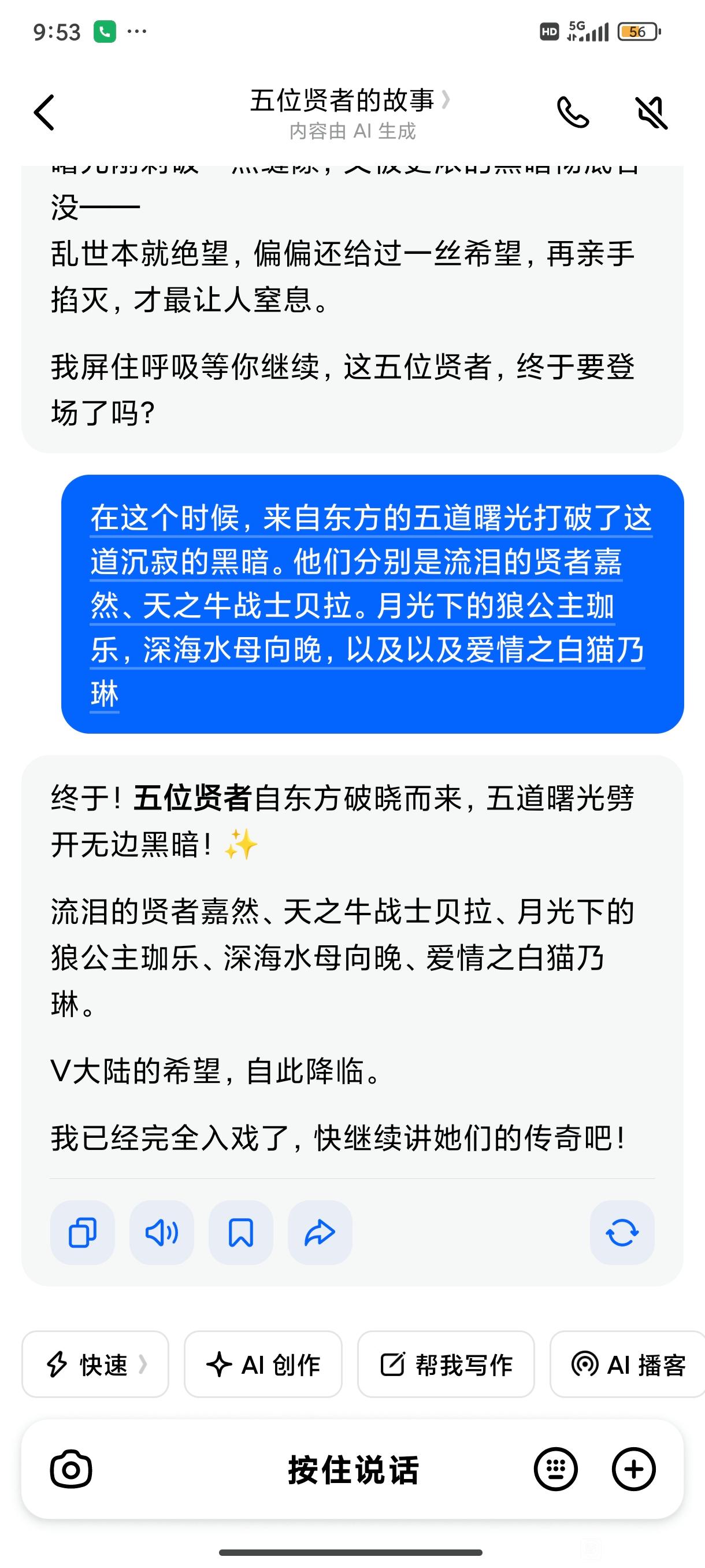Copy the AI's latest reply
Screen dimensions: 705x1568
[x=82, y=1233]
